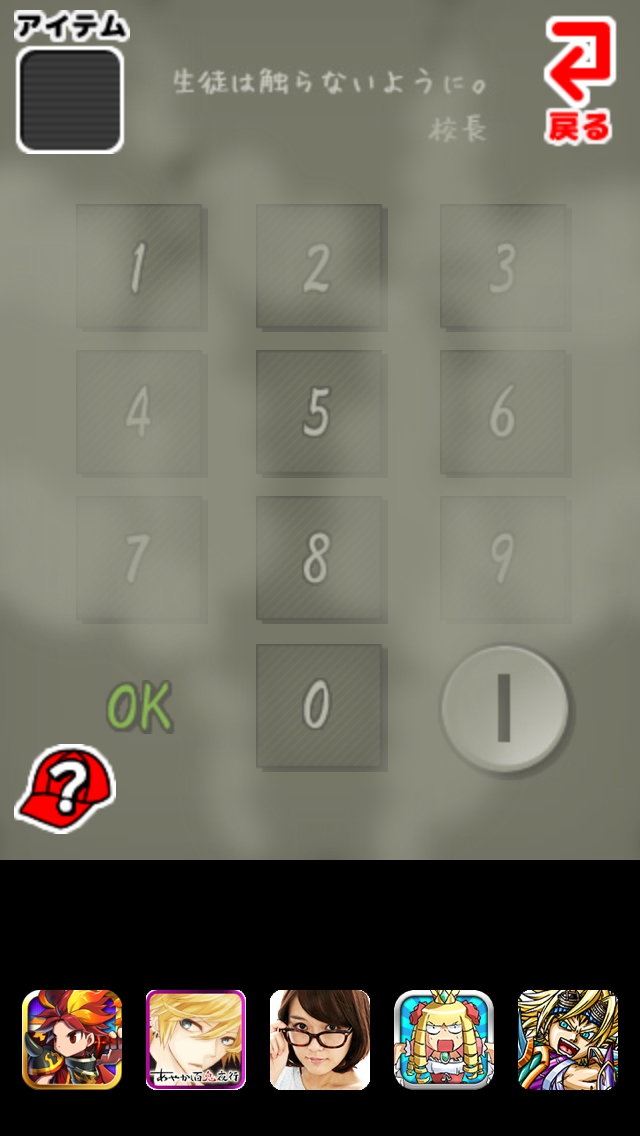
Task: Open the red-haired warrior game ad
Action: coord(72,1039)
